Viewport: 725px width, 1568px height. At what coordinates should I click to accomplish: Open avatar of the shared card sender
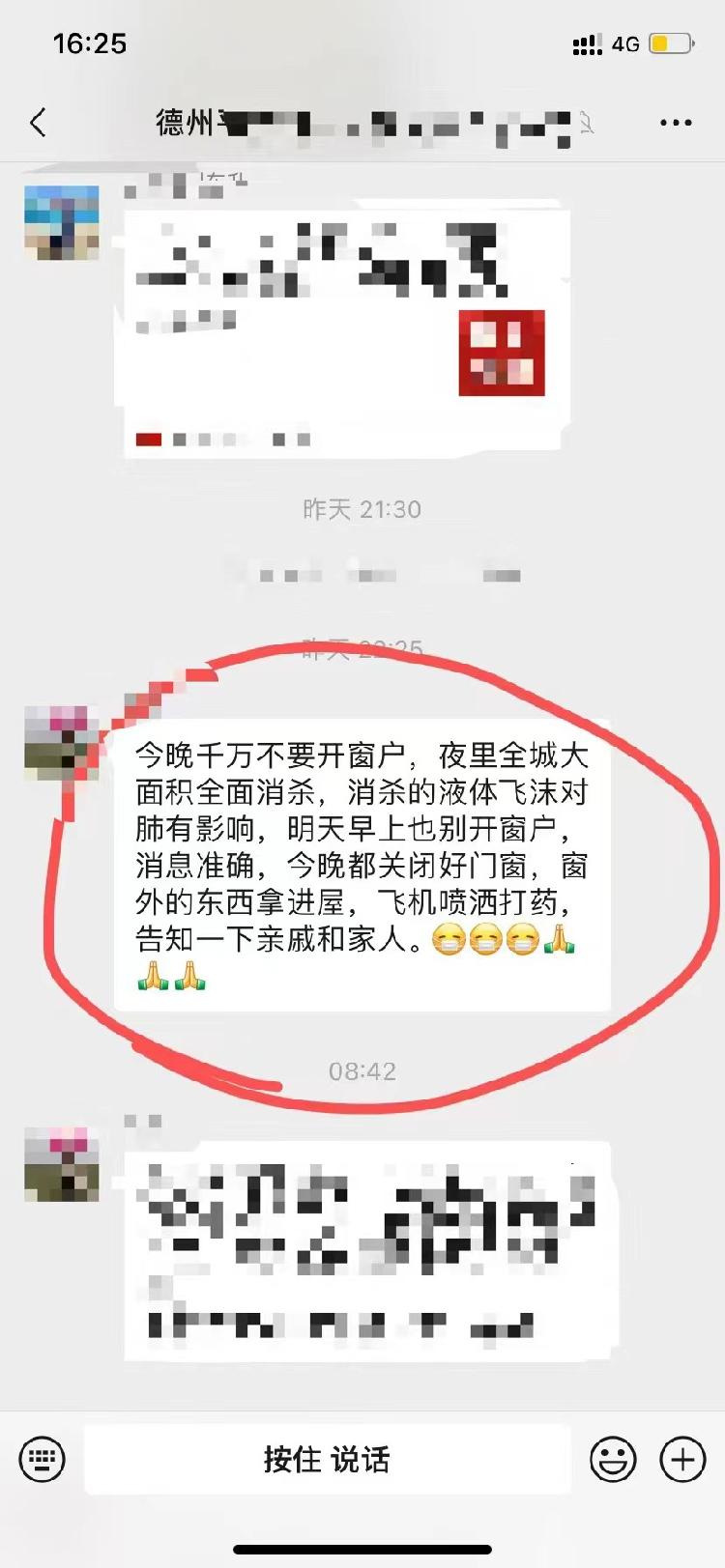pos(61,222)
